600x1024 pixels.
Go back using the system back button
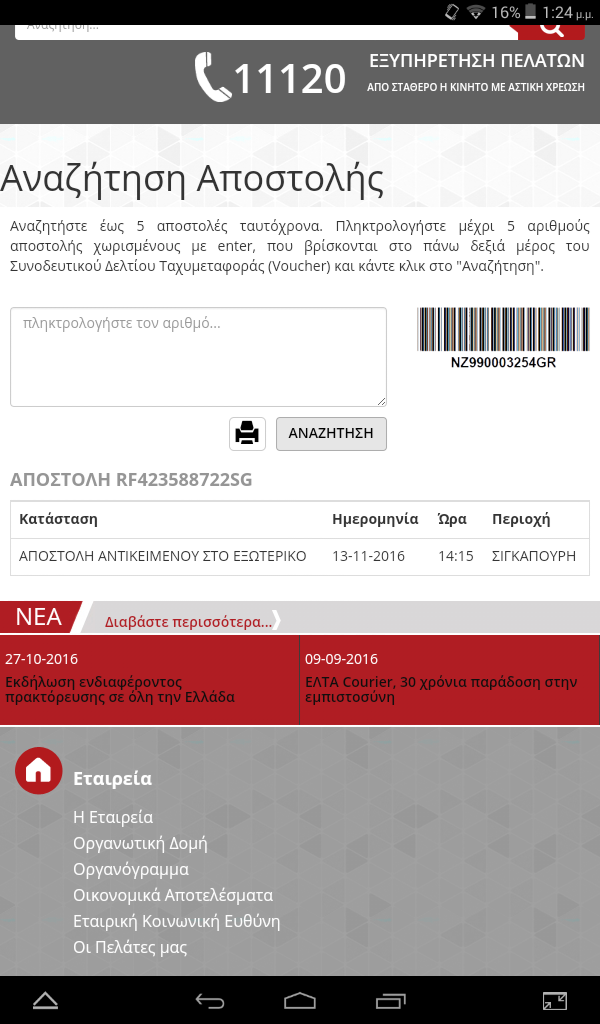pyautogui.click(x=210, y=1000)
